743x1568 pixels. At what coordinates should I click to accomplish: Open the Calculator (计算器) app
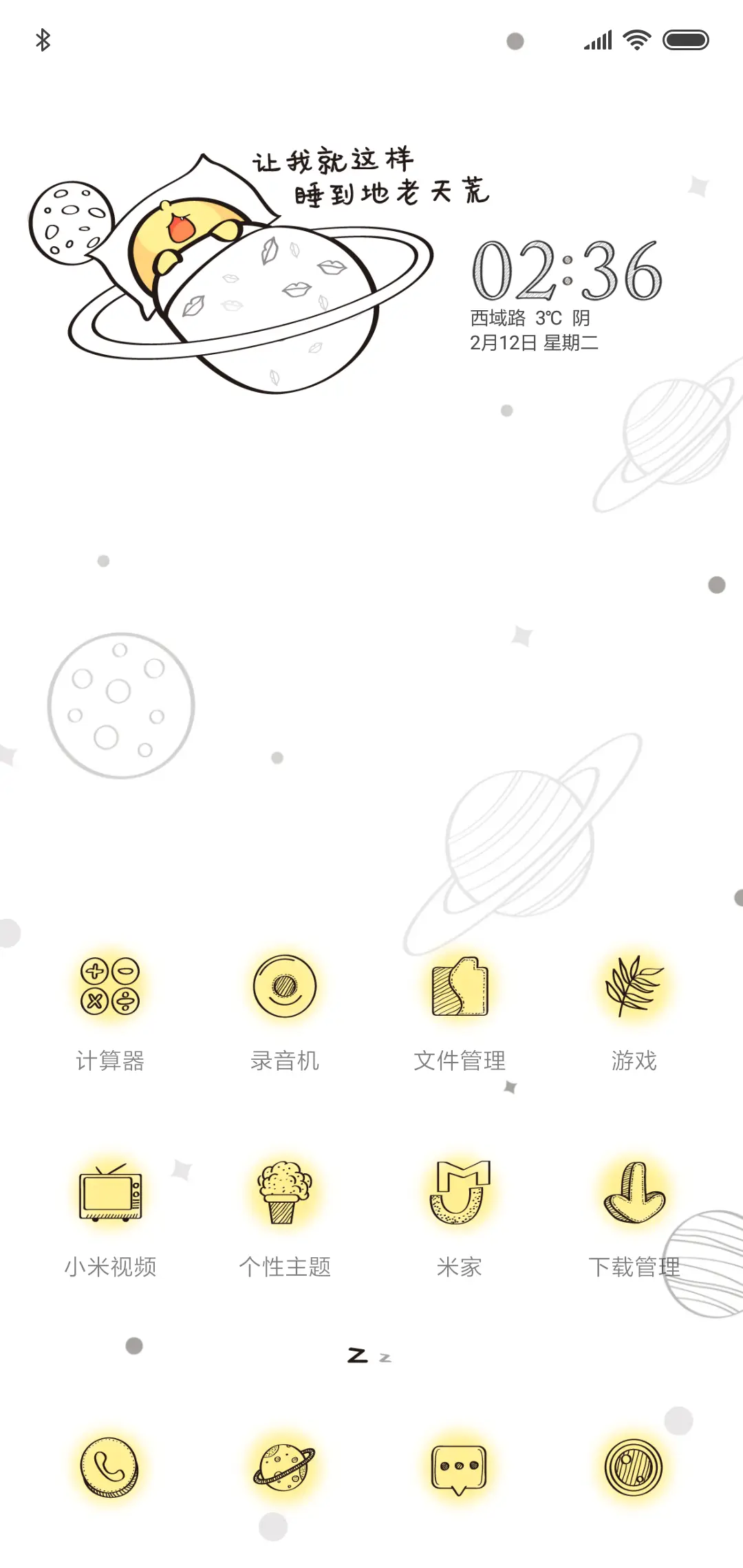111,986
